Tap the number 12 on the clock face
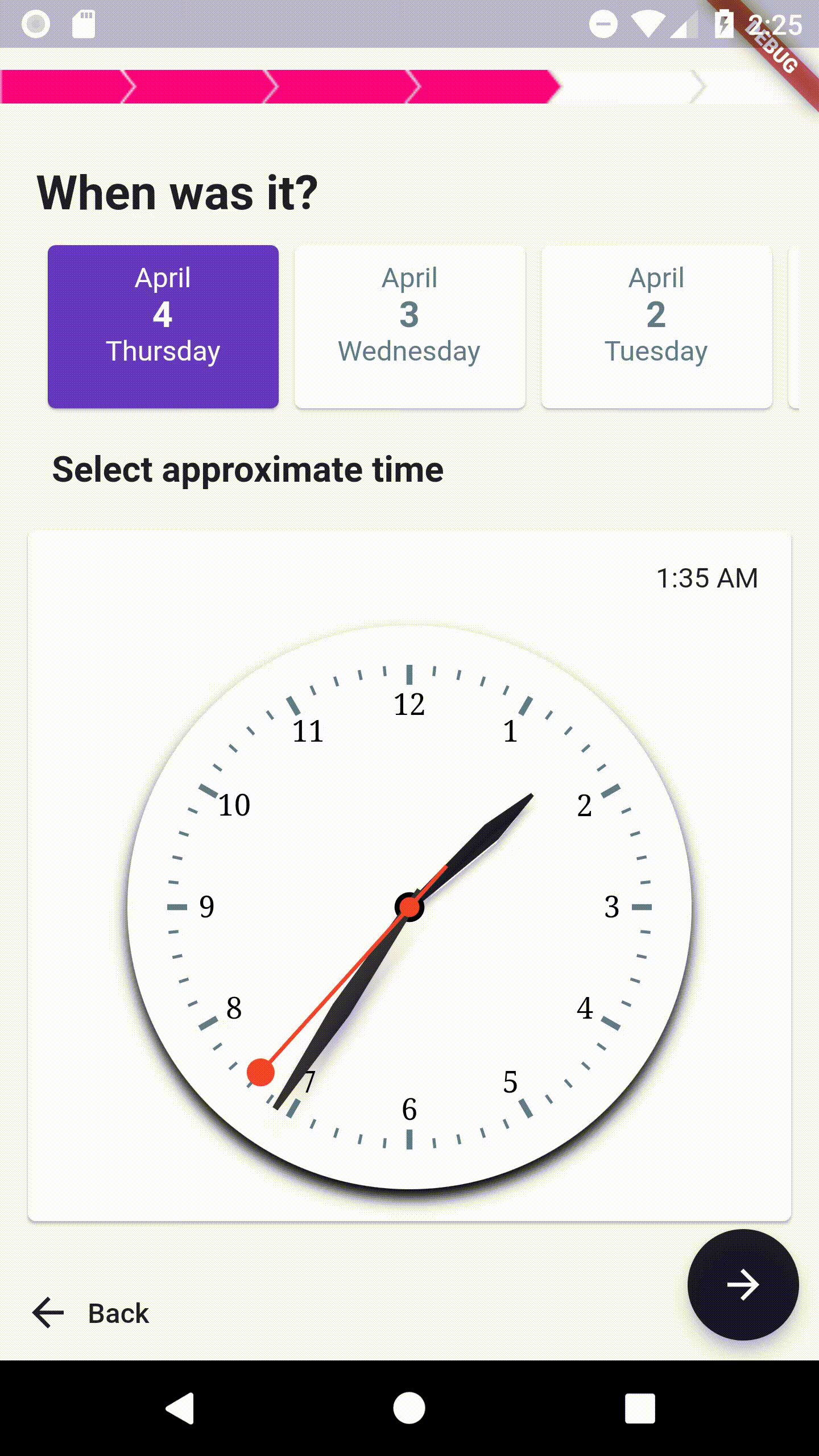Image resolution: width=819 pixels, height=1456 pixels. [411, 704]
